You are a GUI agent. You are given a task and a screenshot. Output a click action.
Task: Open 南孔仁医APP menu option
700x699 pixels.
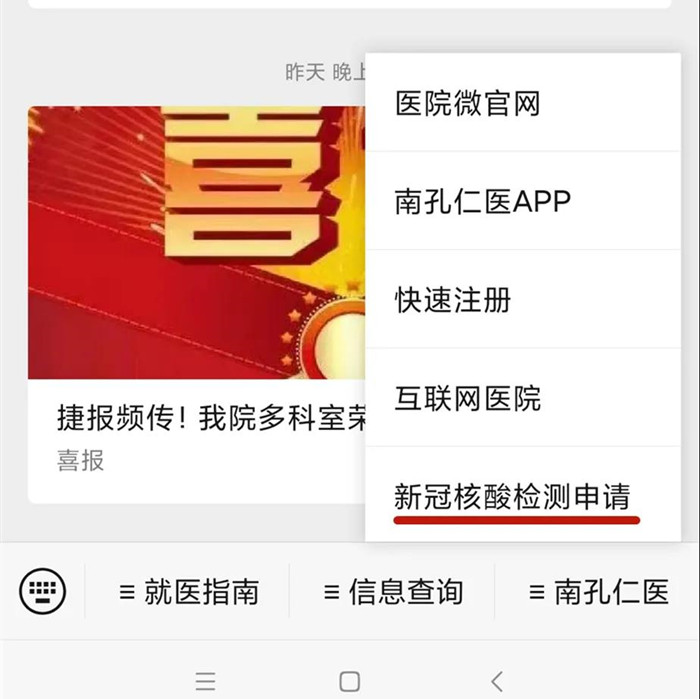[483, 201]
